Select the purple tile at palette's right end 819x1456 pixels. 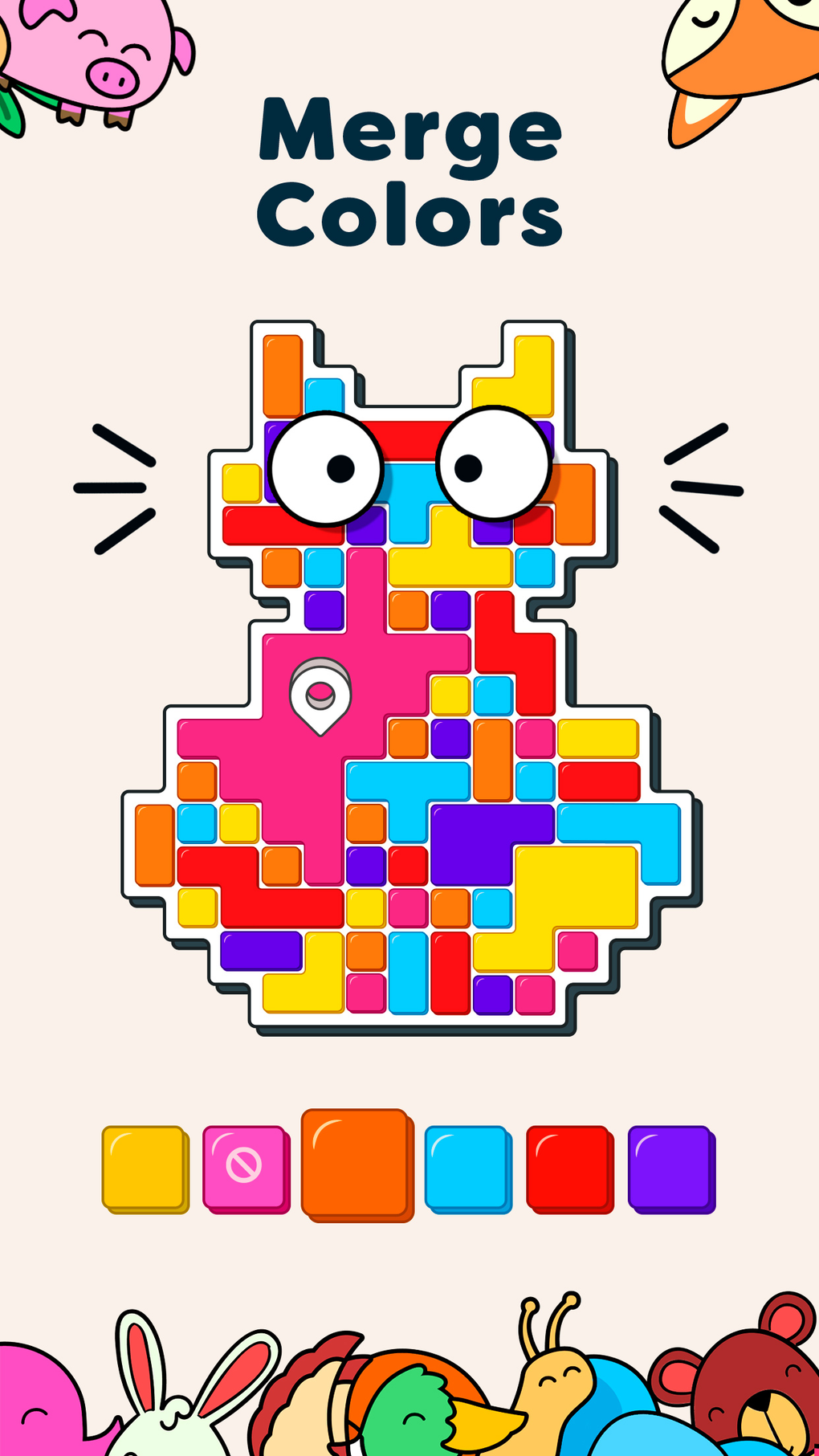tap(670, 1164)
